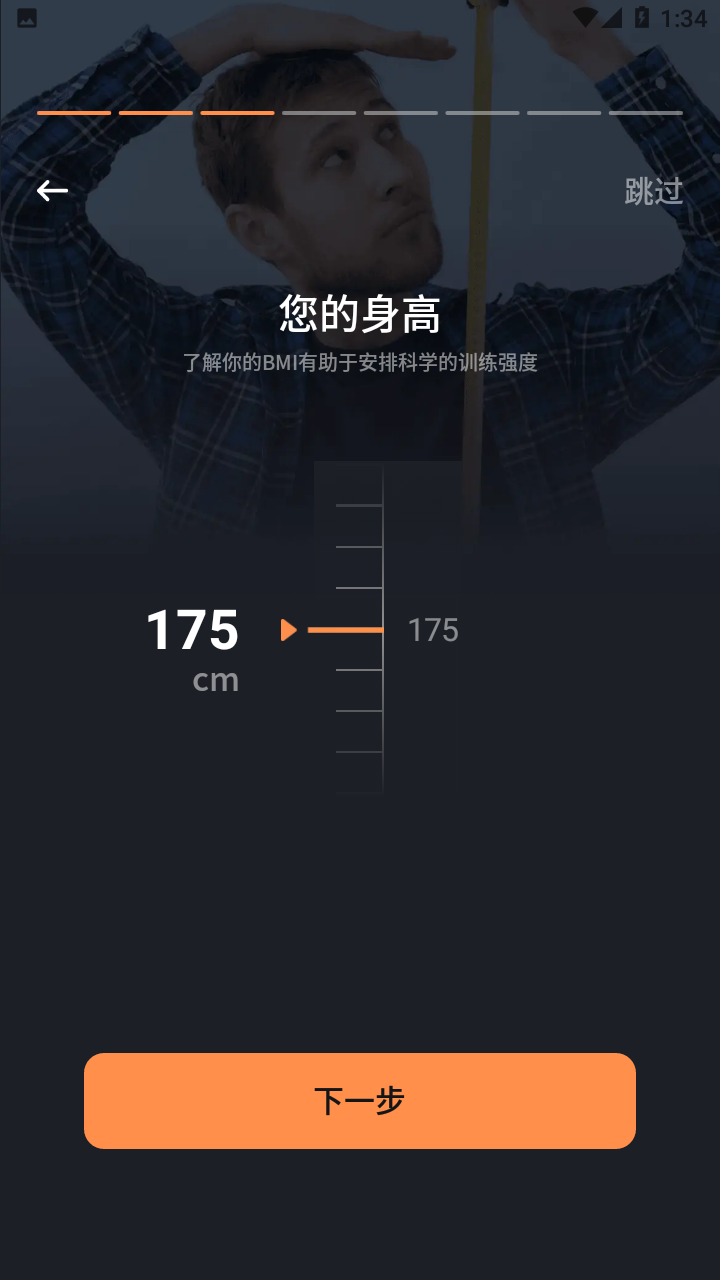
Task: Skip this step via 跳过
Action: coord(653,191)
